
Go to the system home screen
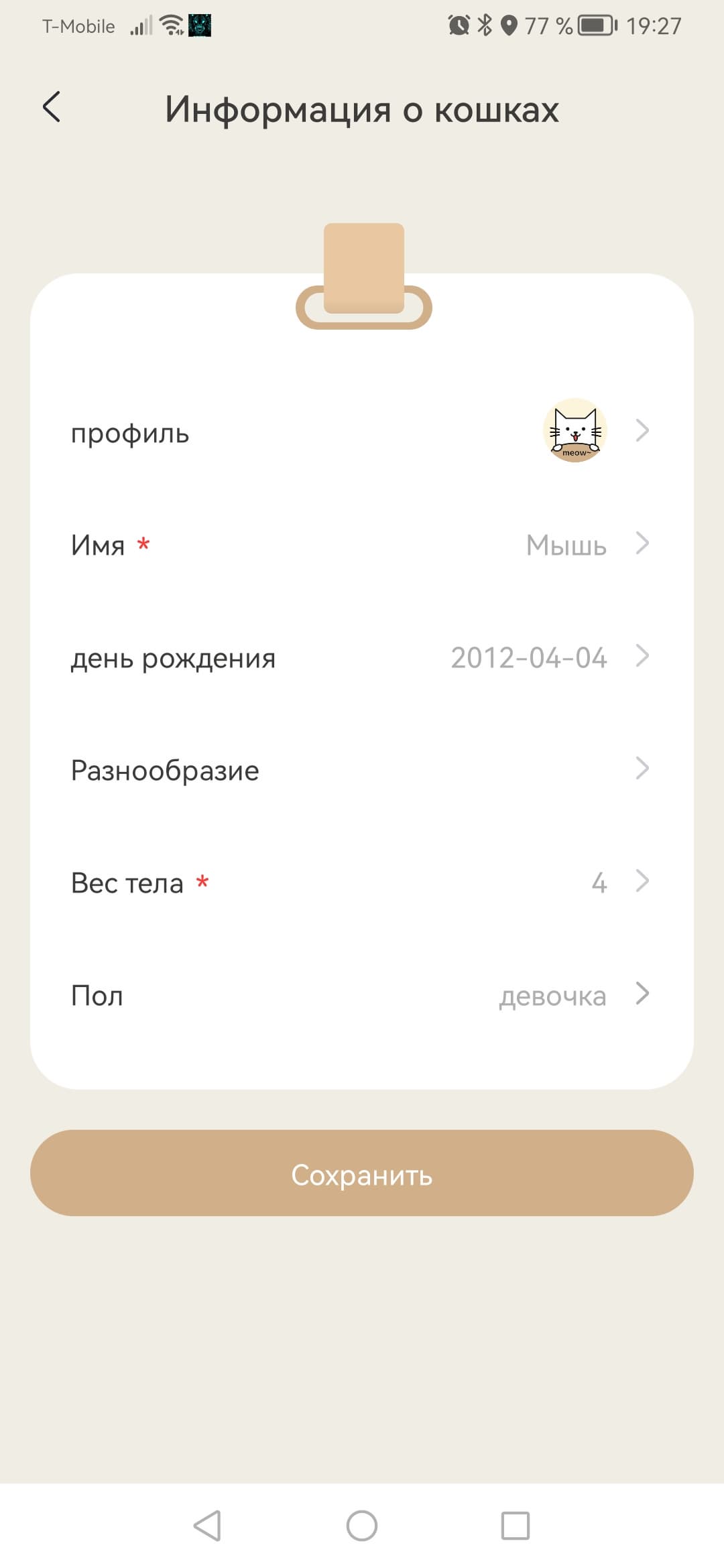pyautogui.click(x=362, y=1526)
